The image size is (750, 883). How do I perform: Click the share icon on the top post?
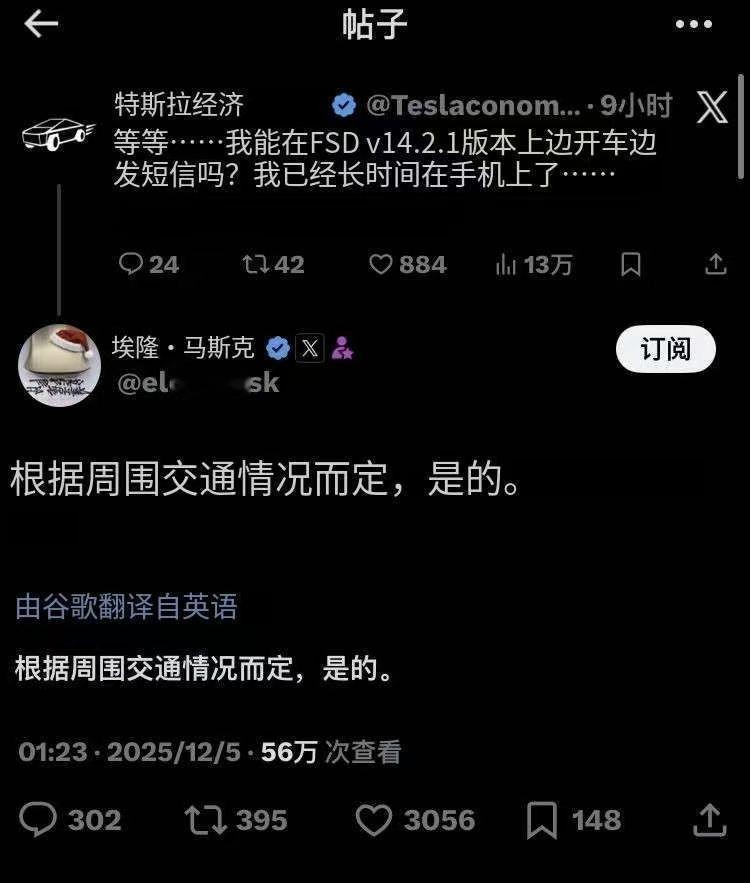(716, 264)
